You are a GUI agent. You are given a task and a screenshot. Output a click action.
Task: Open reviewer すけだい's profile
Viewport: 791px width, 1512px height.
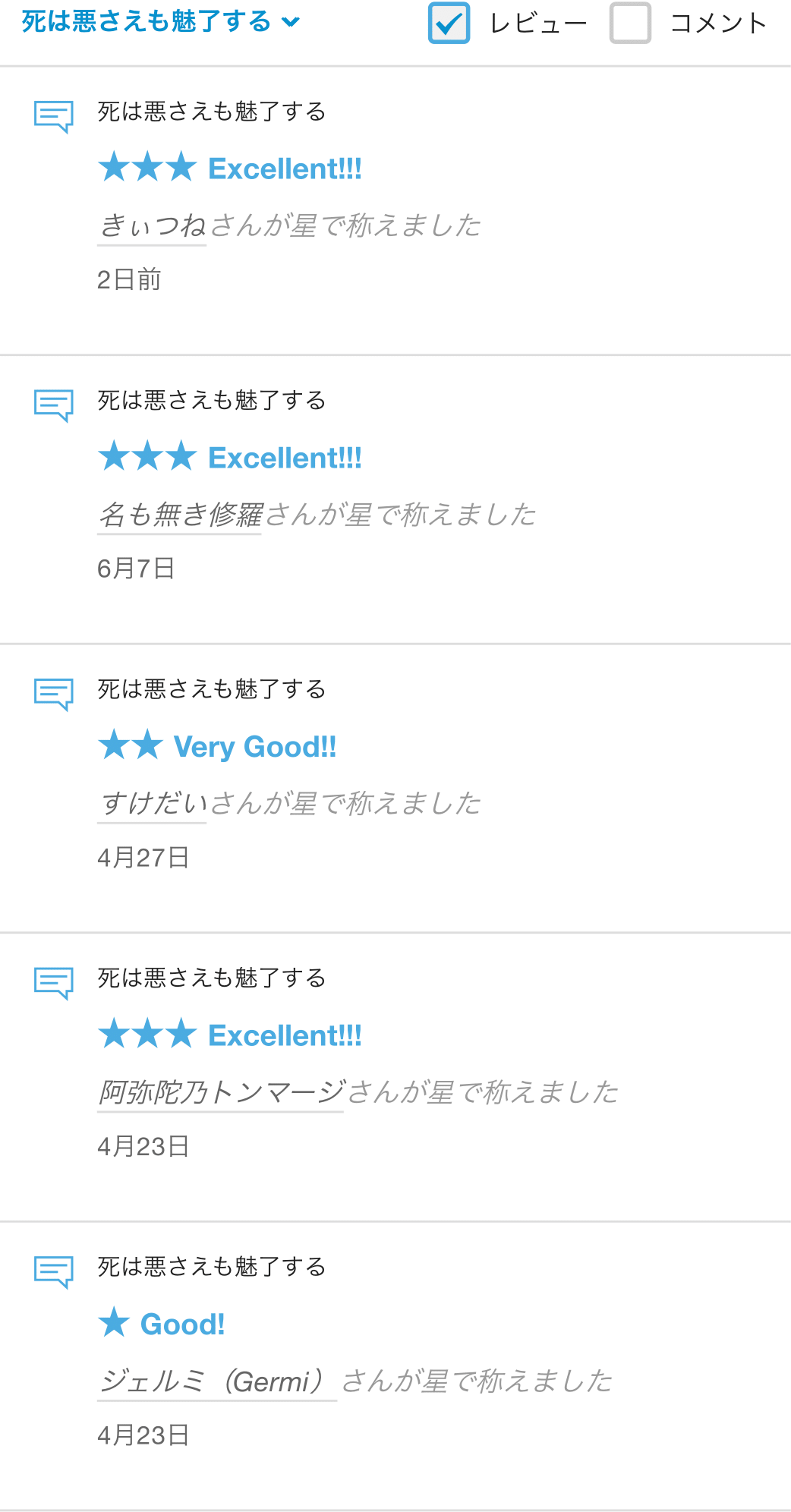153,803
